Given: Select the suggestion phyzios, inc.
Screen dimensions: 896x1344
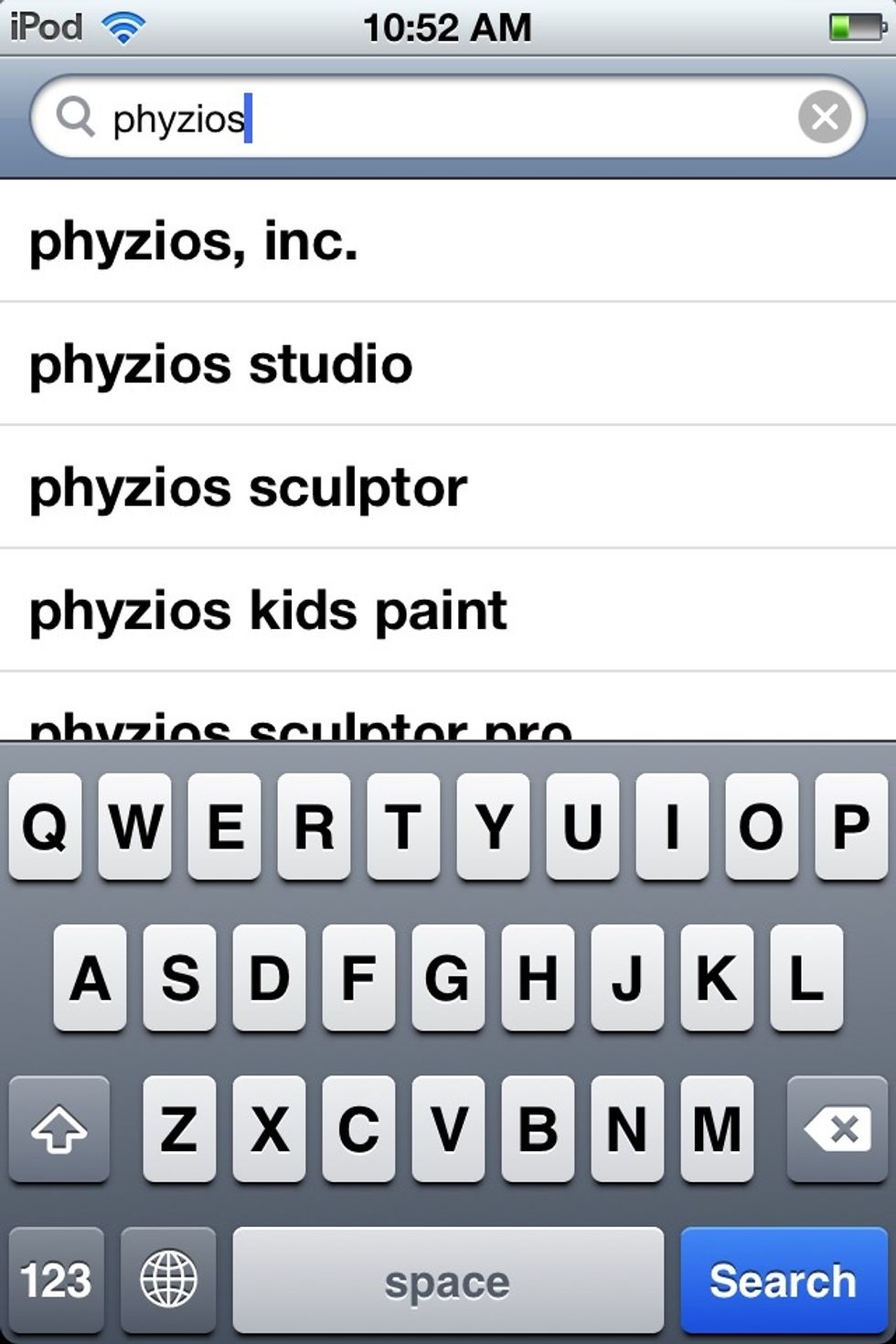Looking at the screenshot, I should (x=194, y=241).
